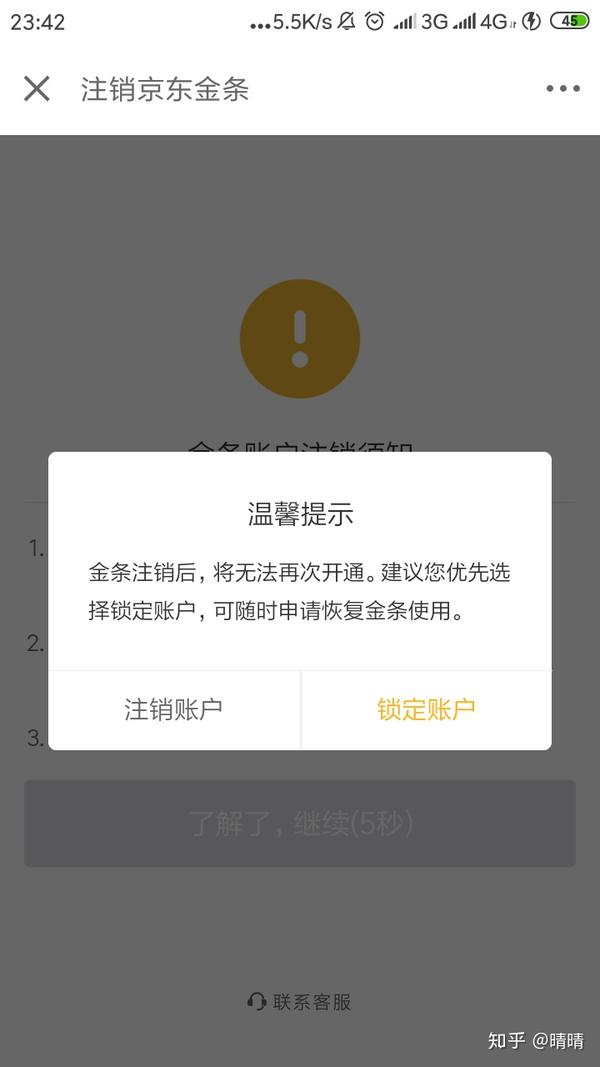Contact 联系客服 support

click(x=299, y=1002)
